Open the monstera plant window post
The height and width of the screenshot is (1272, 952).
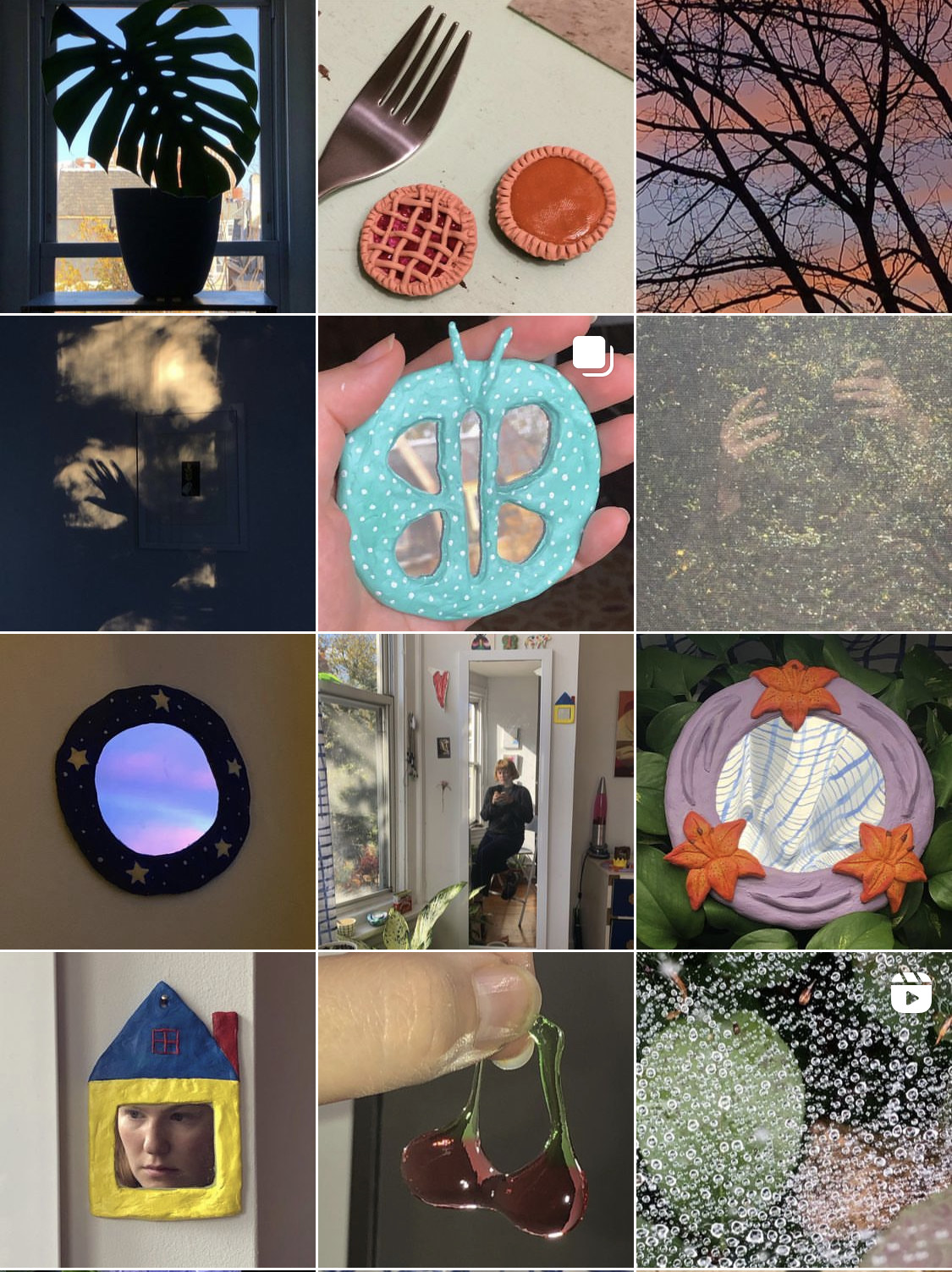click(157, 157)
